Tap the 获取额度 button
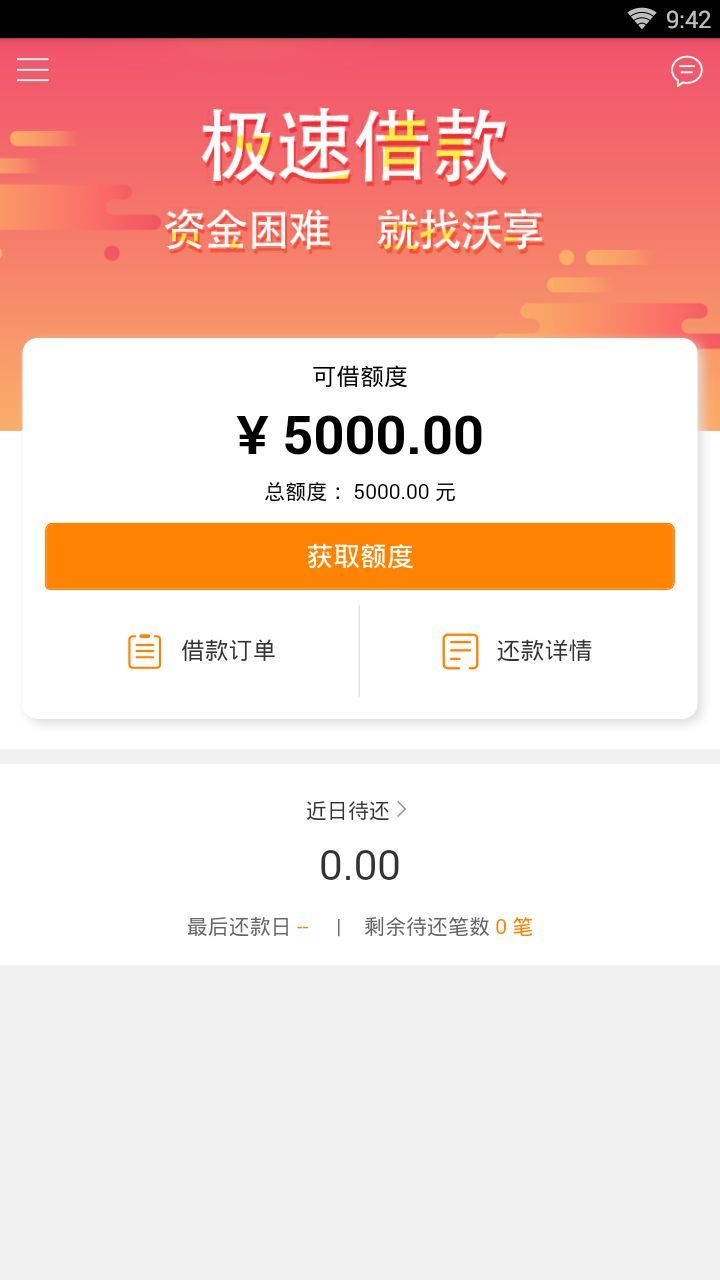 (x=360, y=556)
